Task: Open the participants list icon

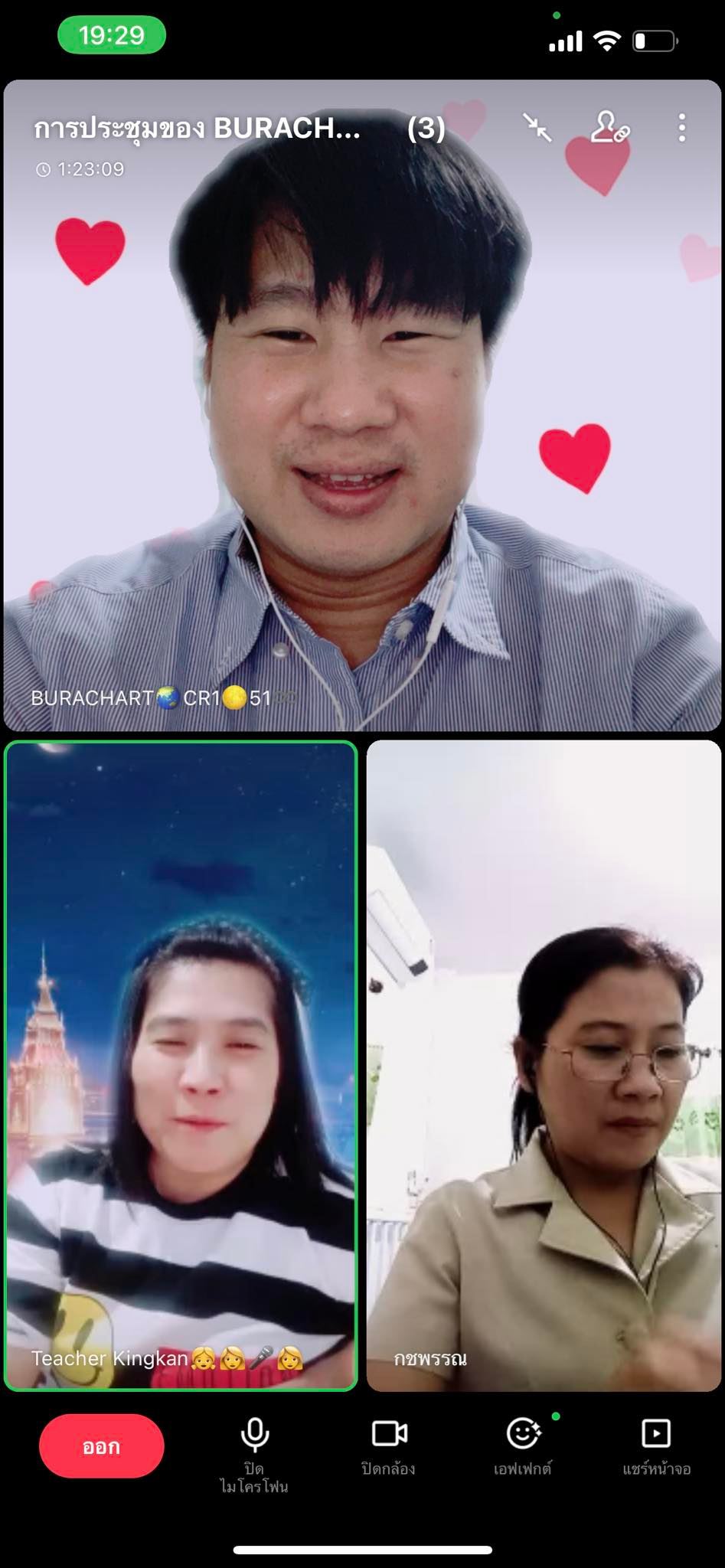Action: [x=609, y=128]
